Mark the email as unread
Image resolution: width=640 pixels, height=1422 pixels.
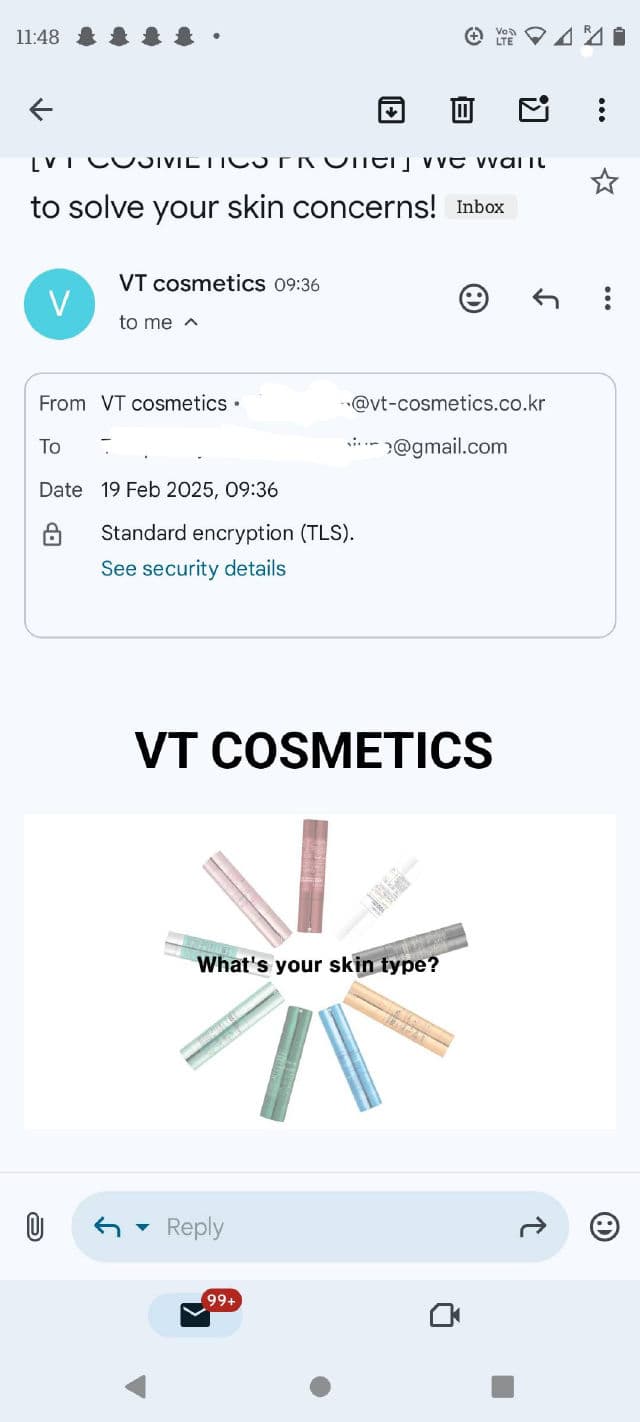[534, 109]
